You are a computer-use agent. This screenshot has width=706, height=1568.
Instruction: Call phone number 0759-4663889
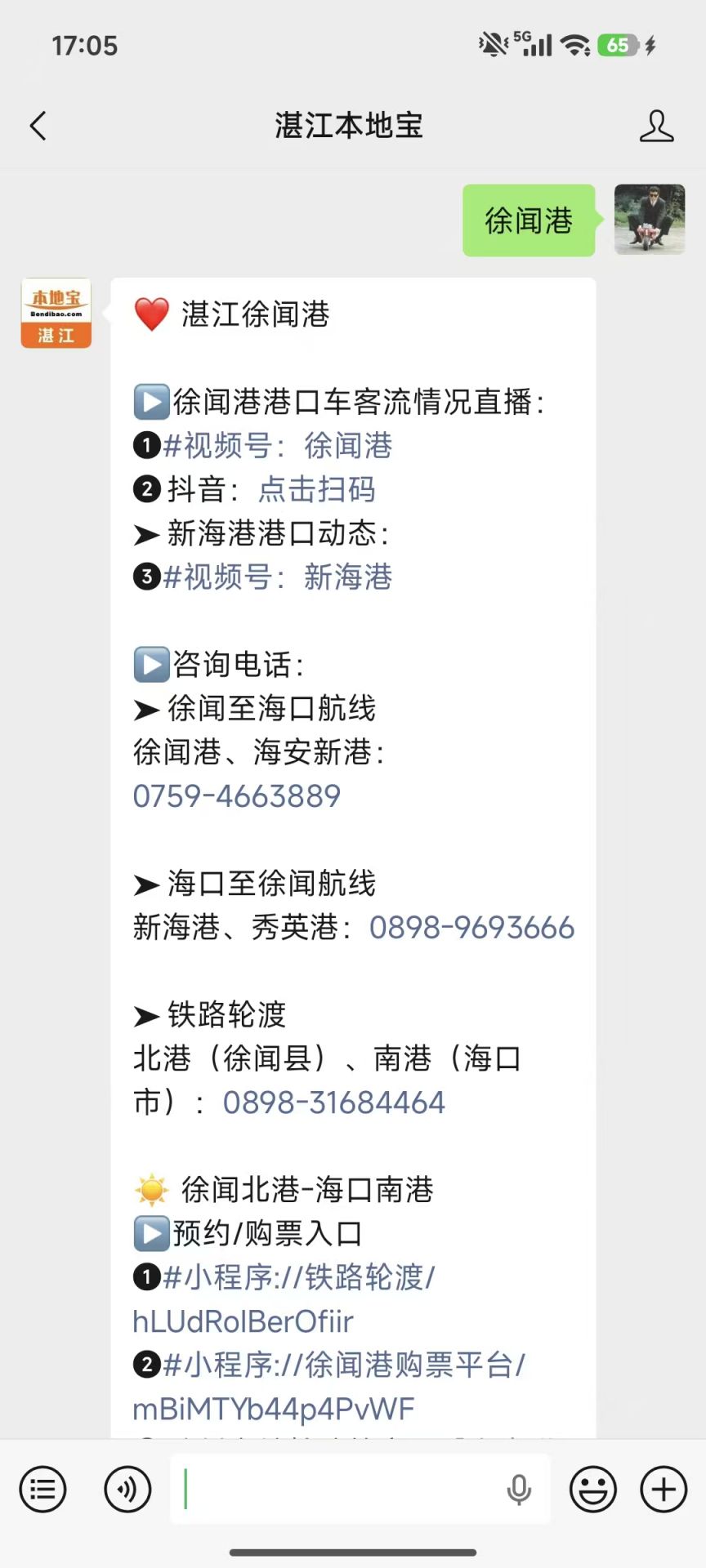point(237,796)
